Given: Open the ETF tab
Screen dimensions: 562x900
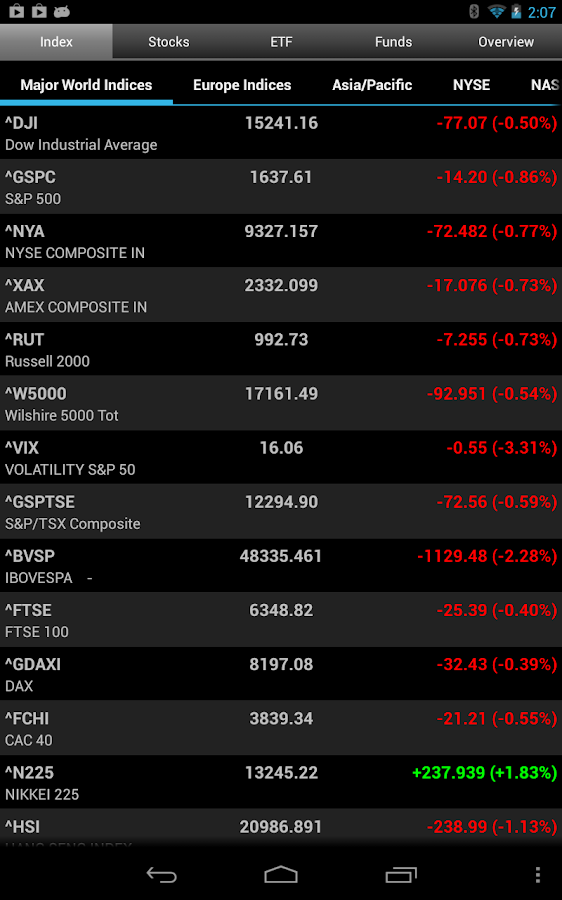Looking at the screenshot, I should [x=281, y=42].
